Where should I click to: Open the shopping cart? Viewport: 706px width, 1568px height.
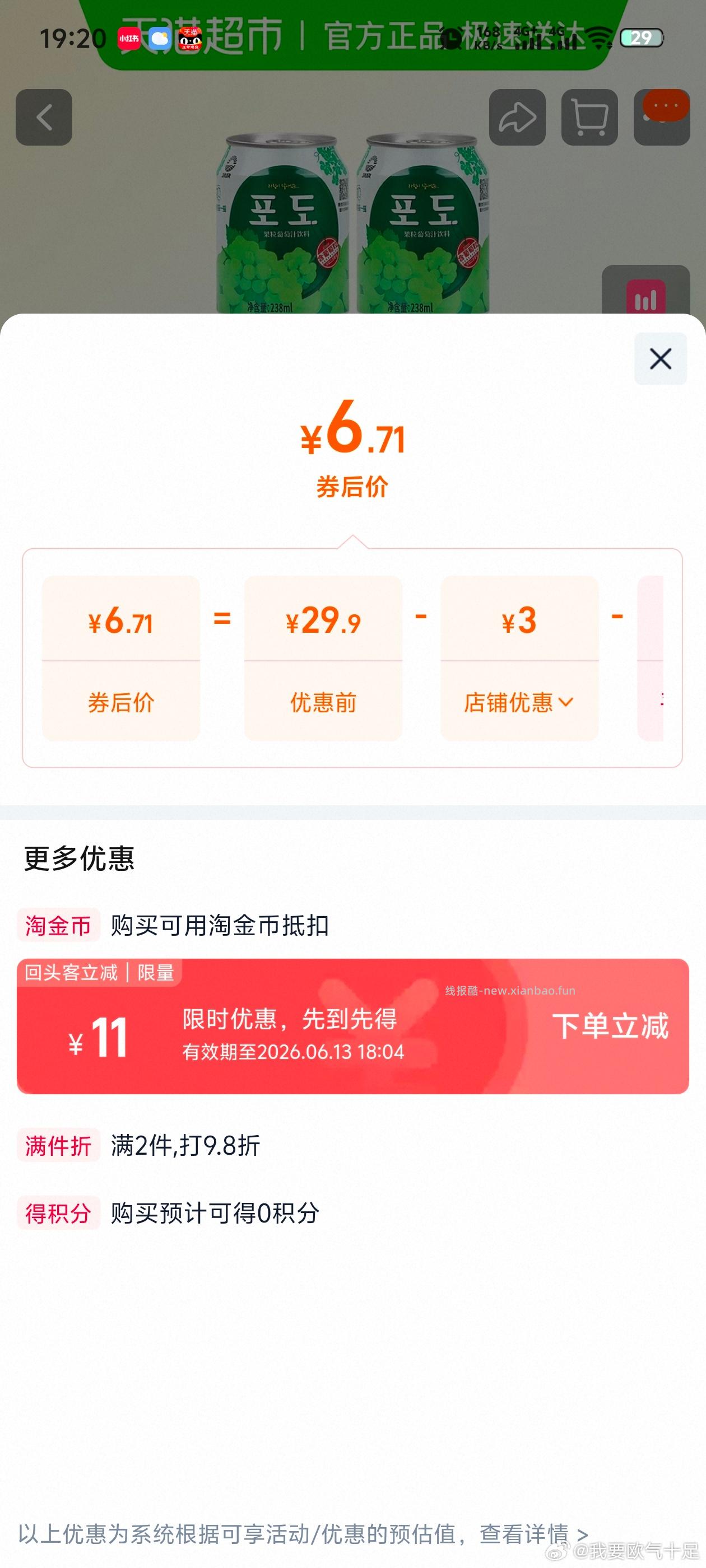pyautogui.click(x=589, y=118)
